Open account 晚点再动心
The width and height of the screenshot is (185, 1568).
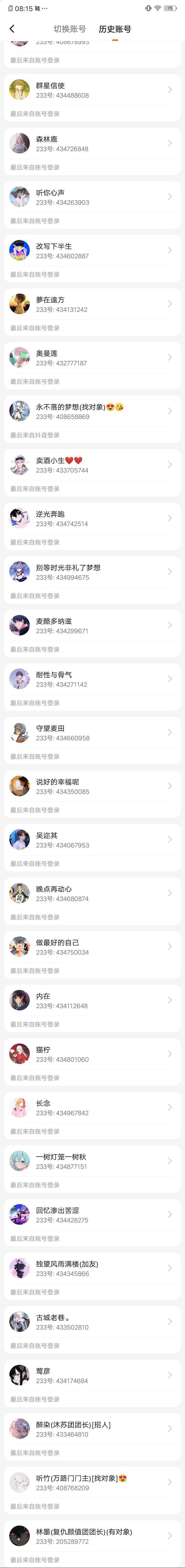[92, 893]
